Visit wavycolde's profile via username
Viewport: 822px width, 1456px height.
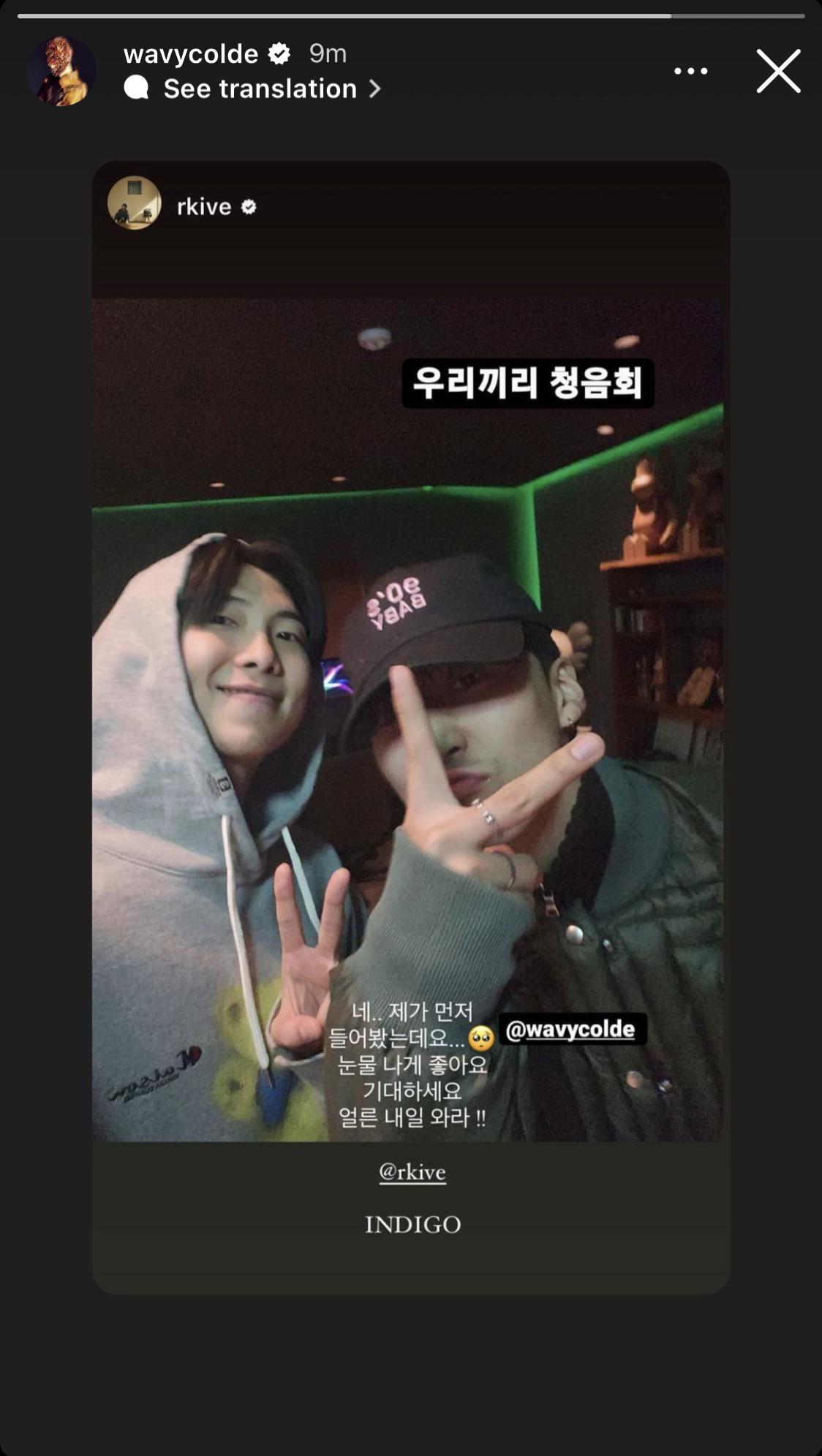tap(191, 53)
